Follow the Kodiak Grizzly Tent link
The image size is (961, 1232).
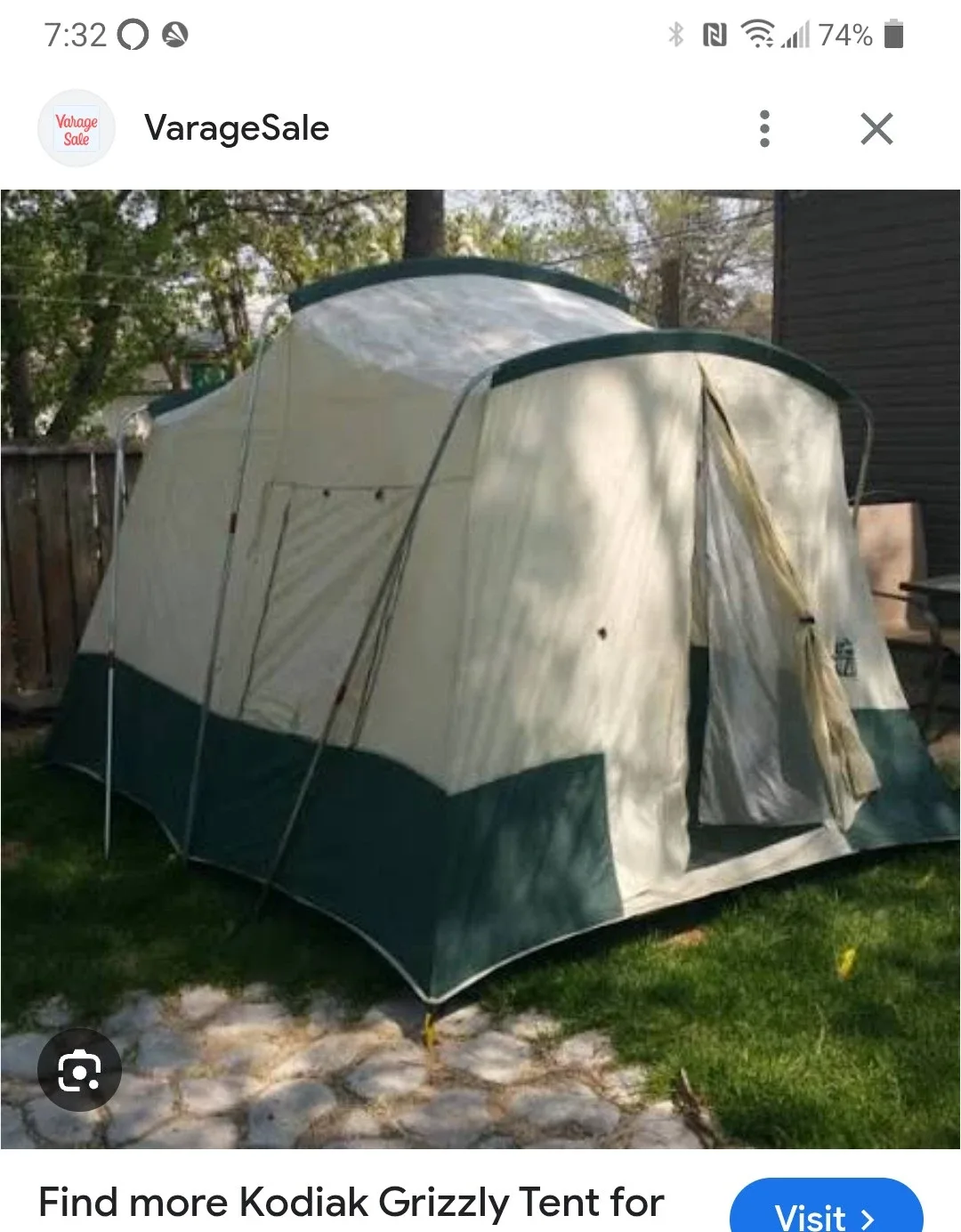click(351, 1202)
